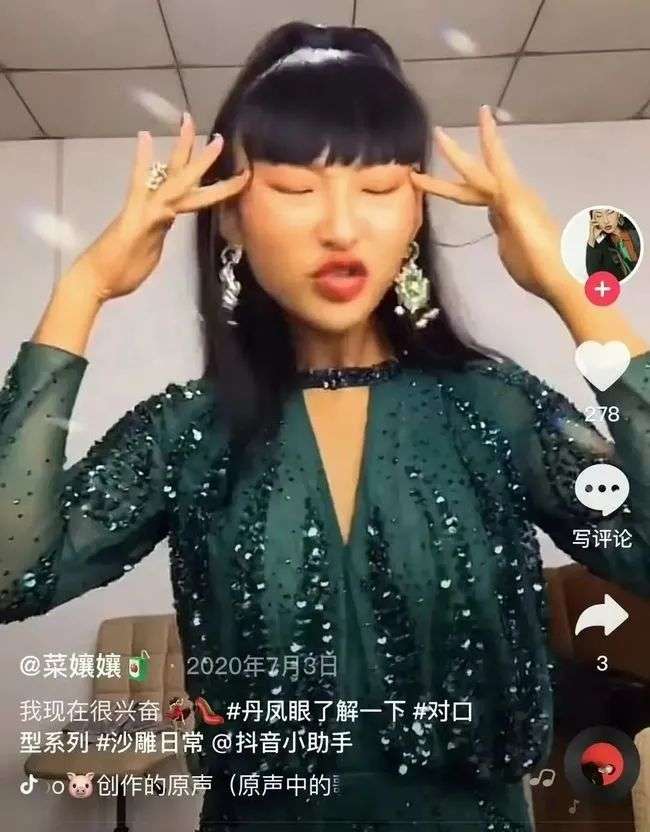Like the video with the heart icon

[x=603, y=366]
